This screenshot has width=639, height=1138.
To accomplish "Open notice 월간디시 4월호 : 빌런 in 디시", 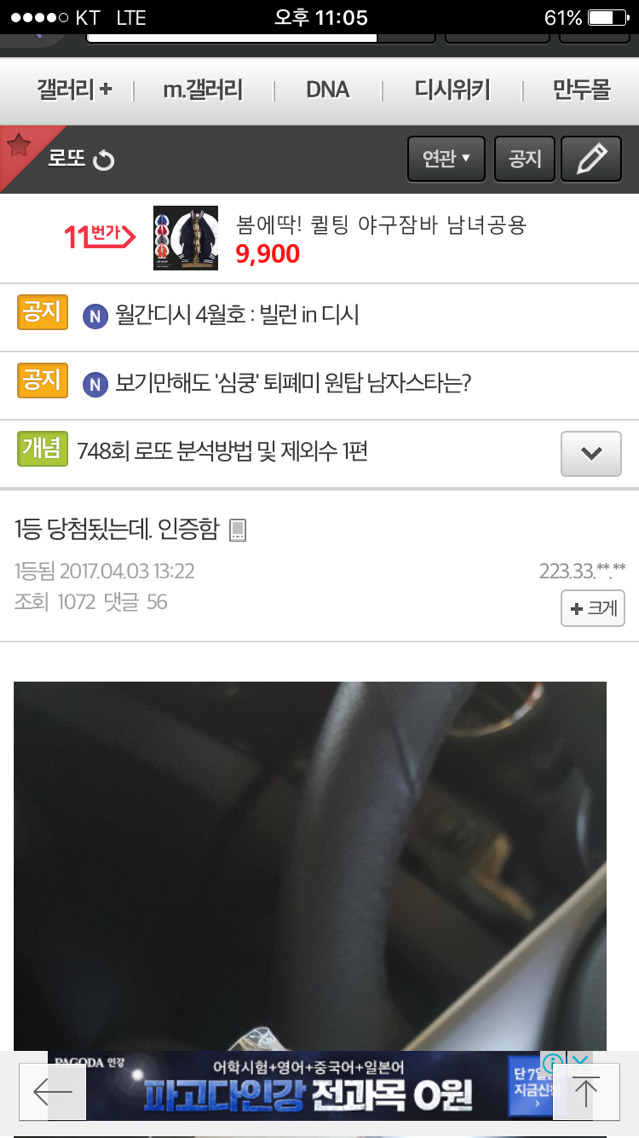I will 237,315.
